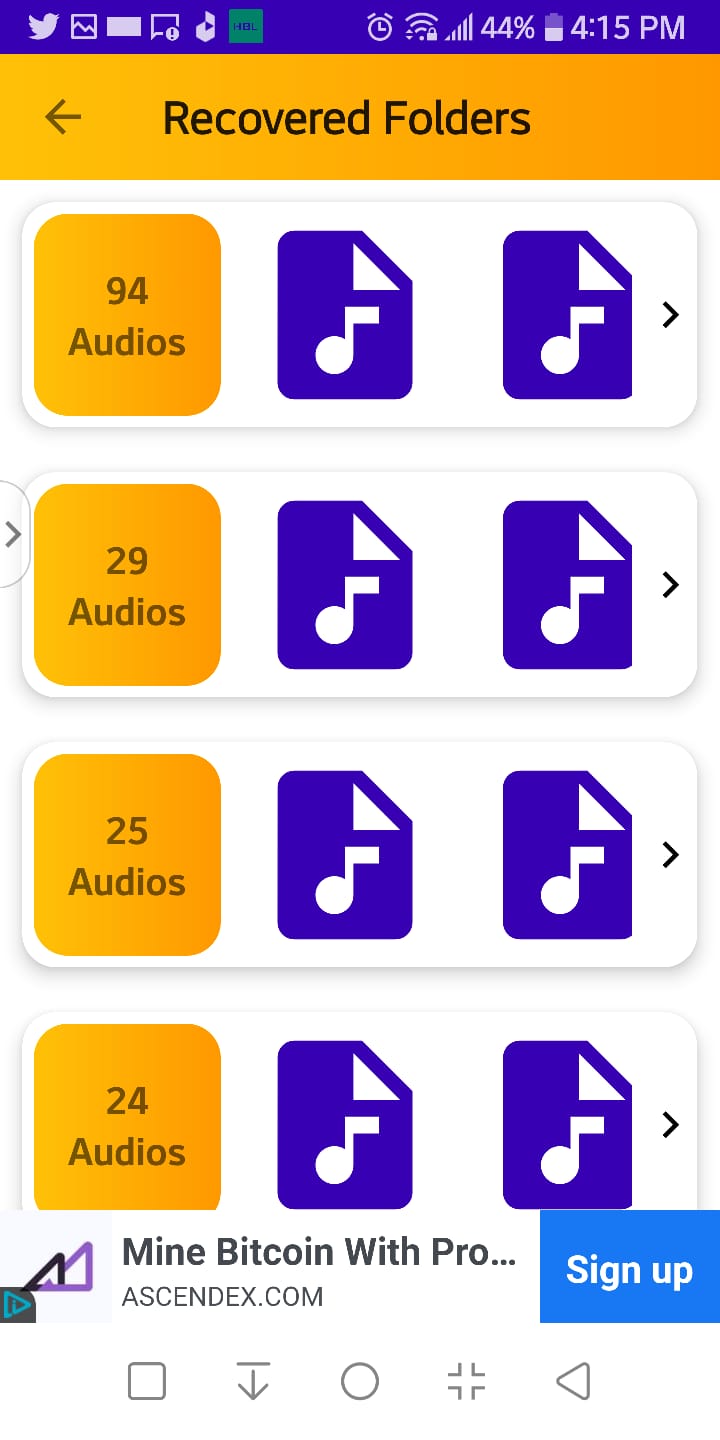Open the 94 Audios folder
This screenshot has height=1440, width=720.
tap(127, 315)
